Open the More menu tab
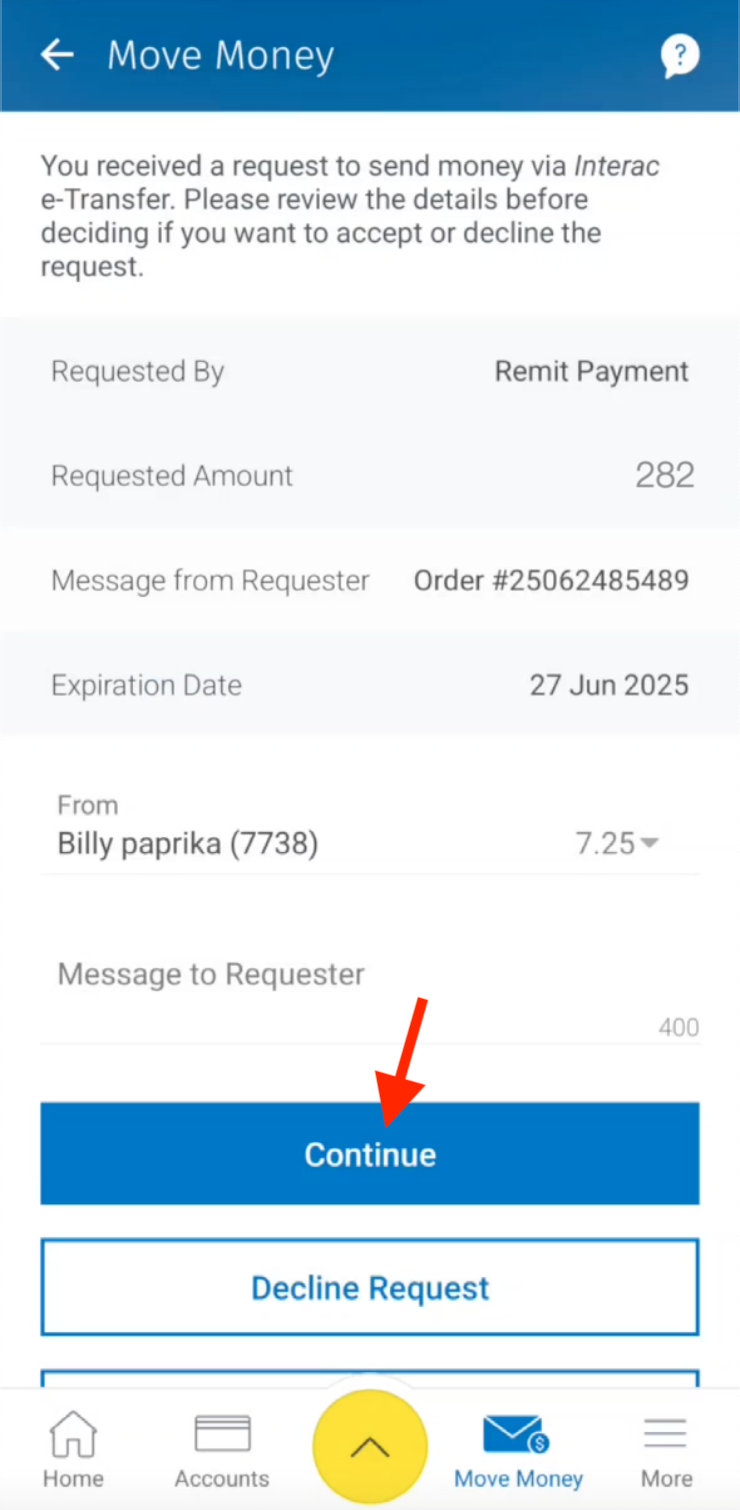This screenshot has height=1510, width=740. [x=666, y=1449]
